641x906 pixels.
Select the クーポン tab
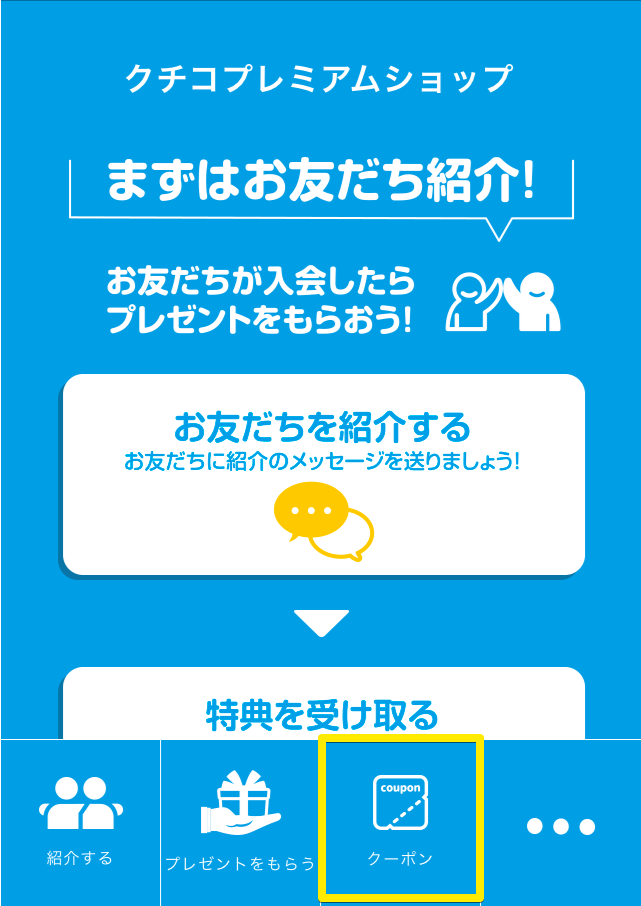point(400,820)
